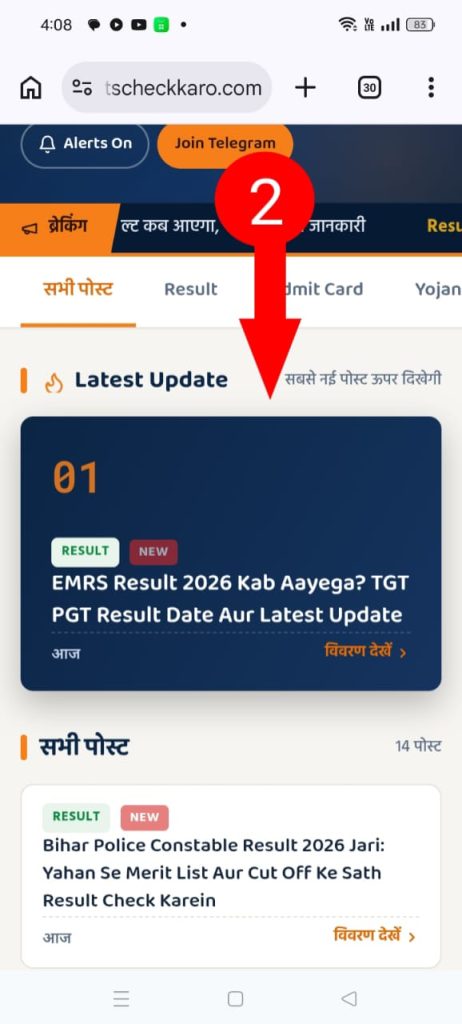Go to the browser home page
Screen dimensions: 462x1024
[31, 88]
